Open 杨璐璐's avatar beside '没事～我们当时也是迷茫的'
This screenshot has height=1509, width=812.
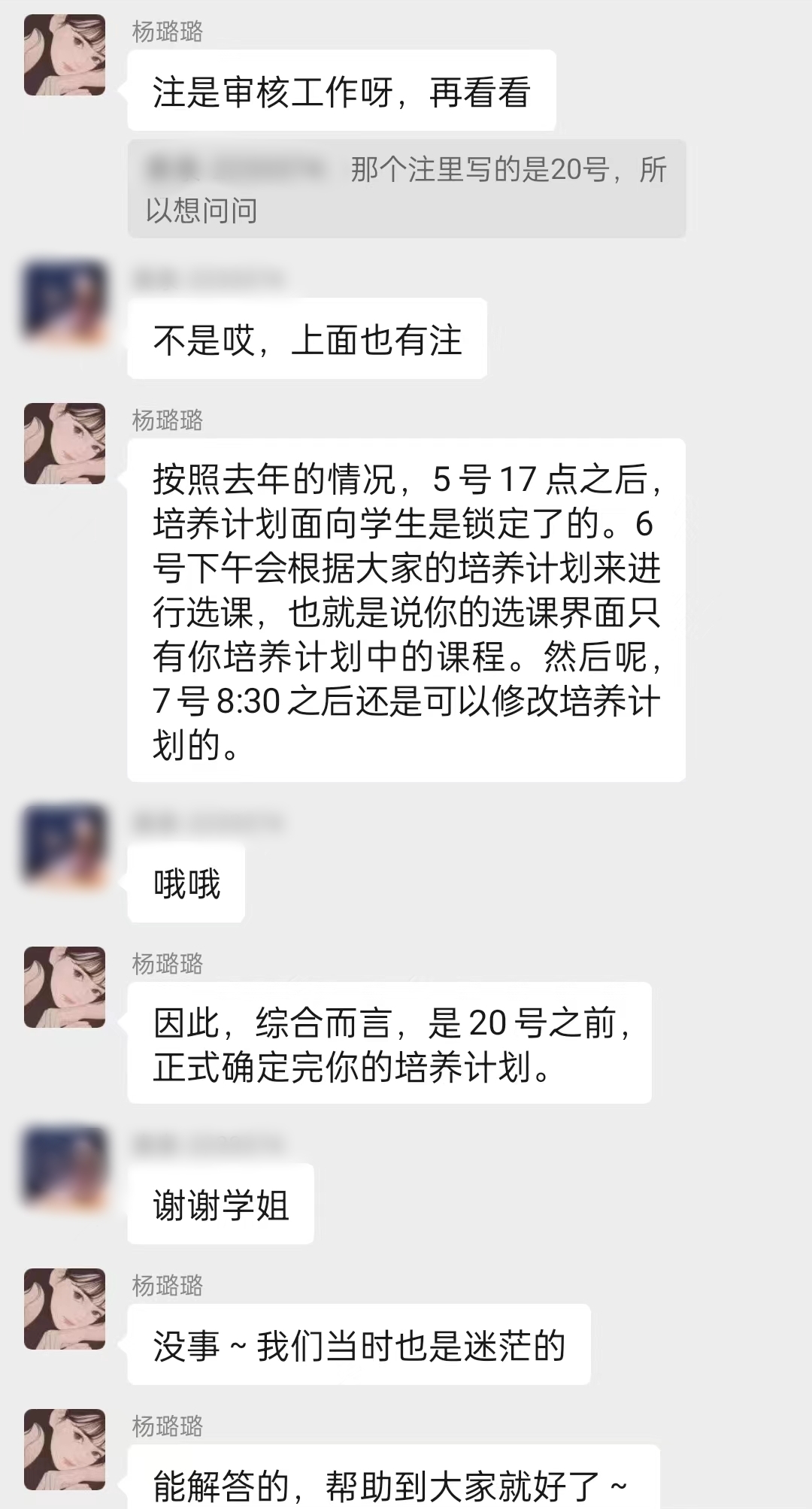click(65, 1309)
